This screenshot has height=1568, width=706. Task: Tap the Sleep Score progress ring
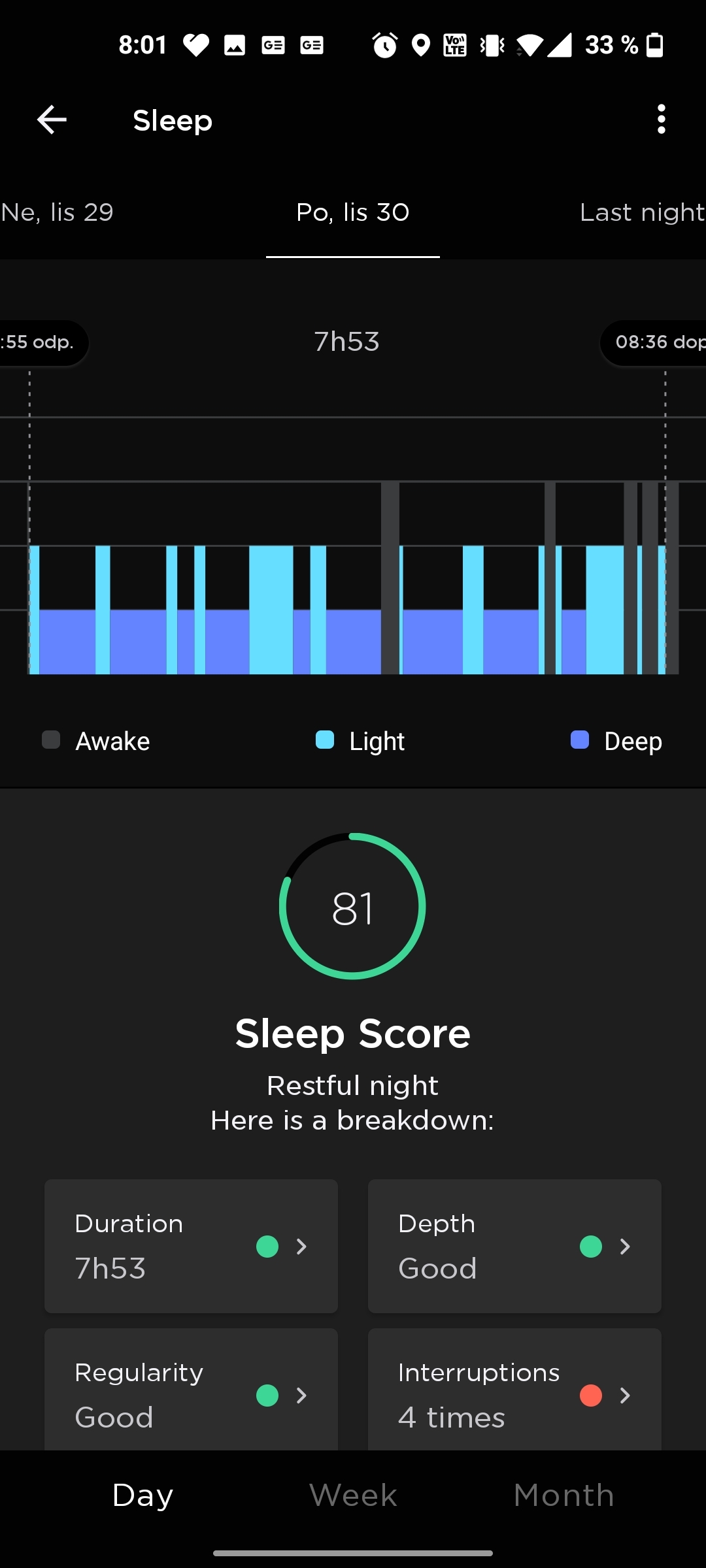pos(352,907)
